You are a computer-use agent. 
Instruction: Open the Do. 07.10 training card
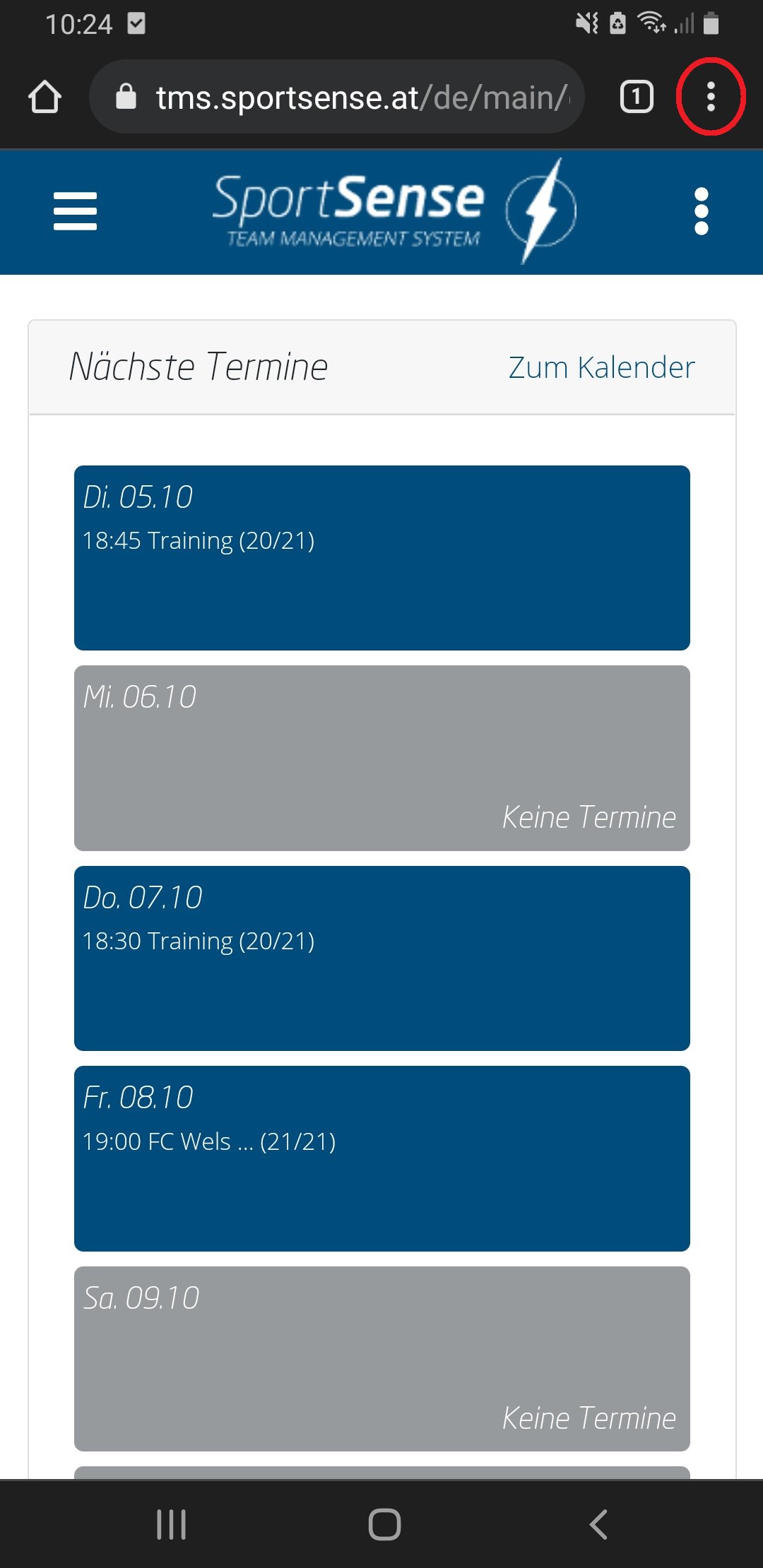pos(382,958)
